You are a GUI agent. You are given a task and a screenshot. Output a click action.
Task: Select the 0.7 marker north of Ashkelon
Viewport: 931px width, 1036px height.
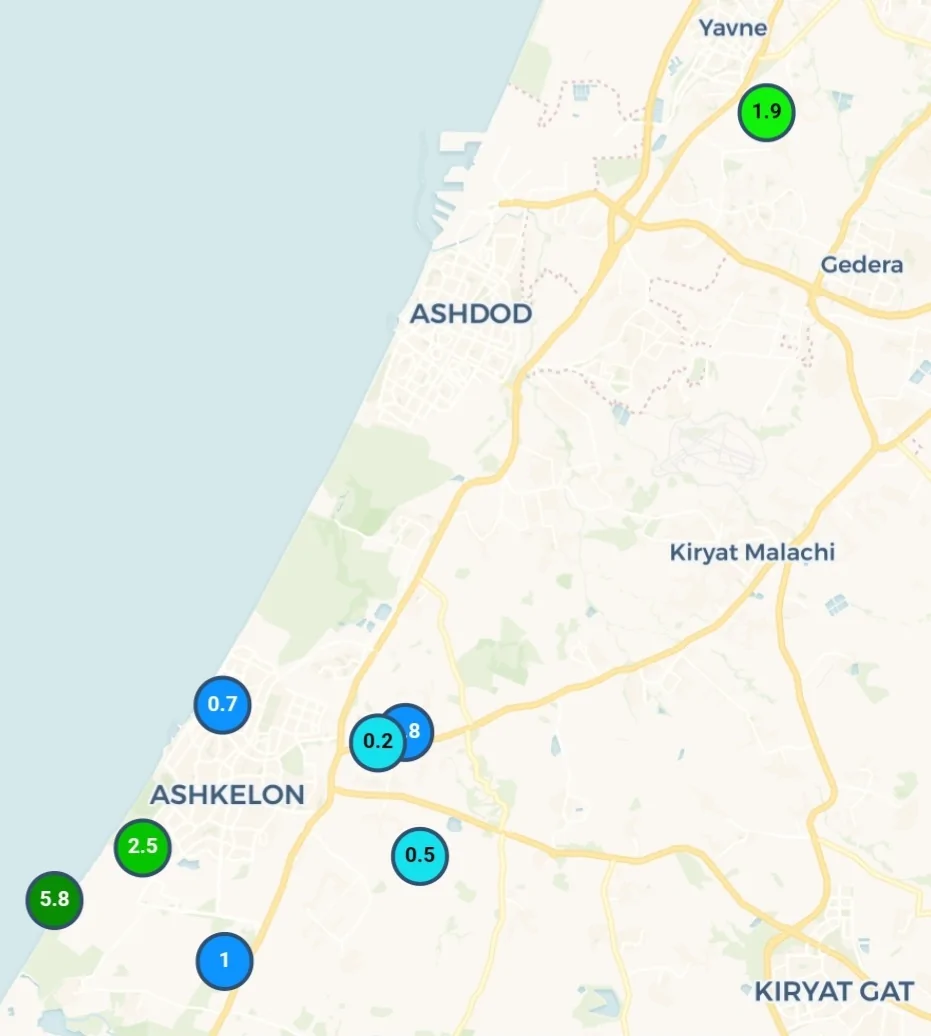222,704
